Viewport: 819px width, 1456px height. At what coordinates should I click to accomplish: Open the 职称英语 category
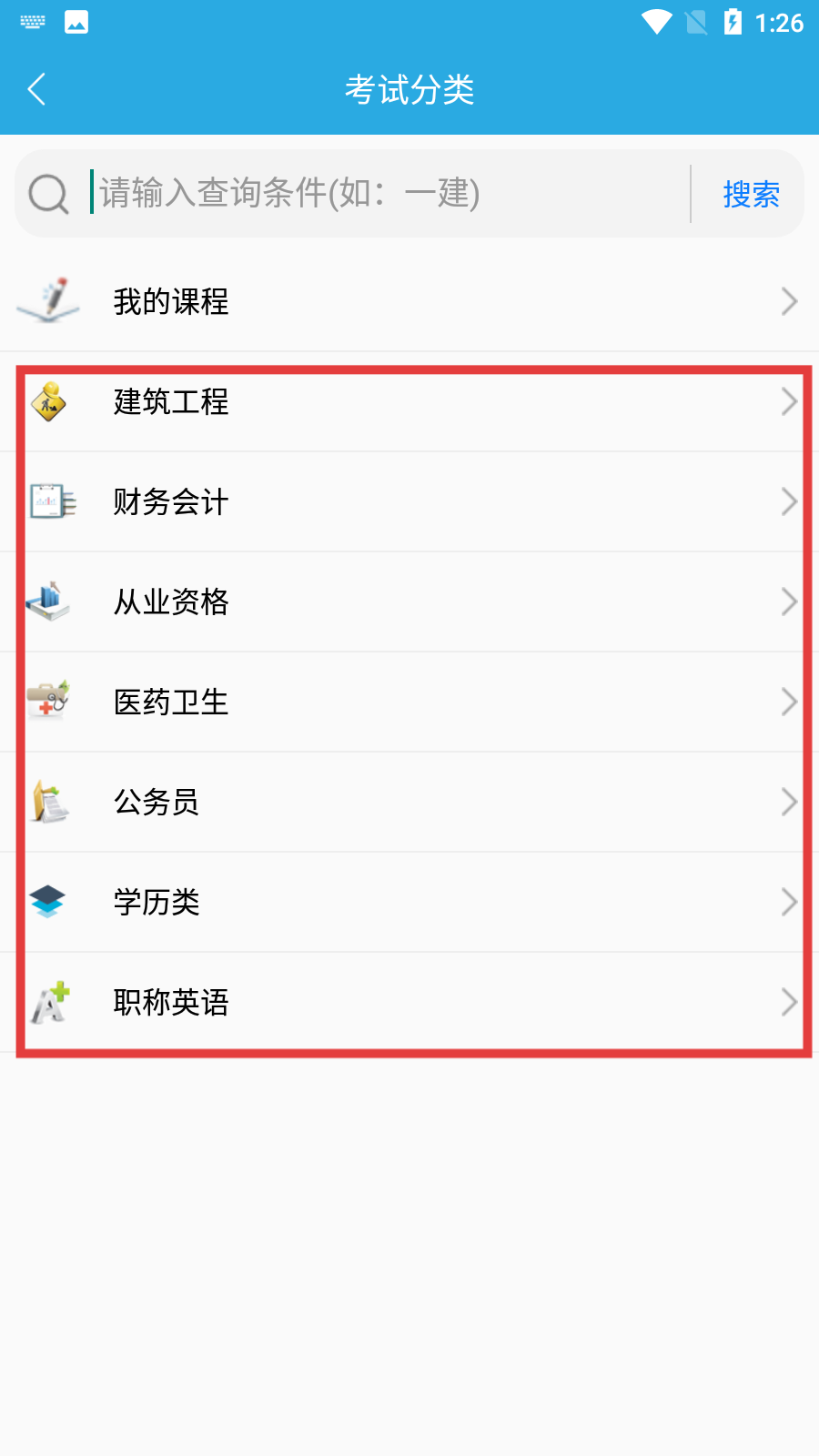409,1002
